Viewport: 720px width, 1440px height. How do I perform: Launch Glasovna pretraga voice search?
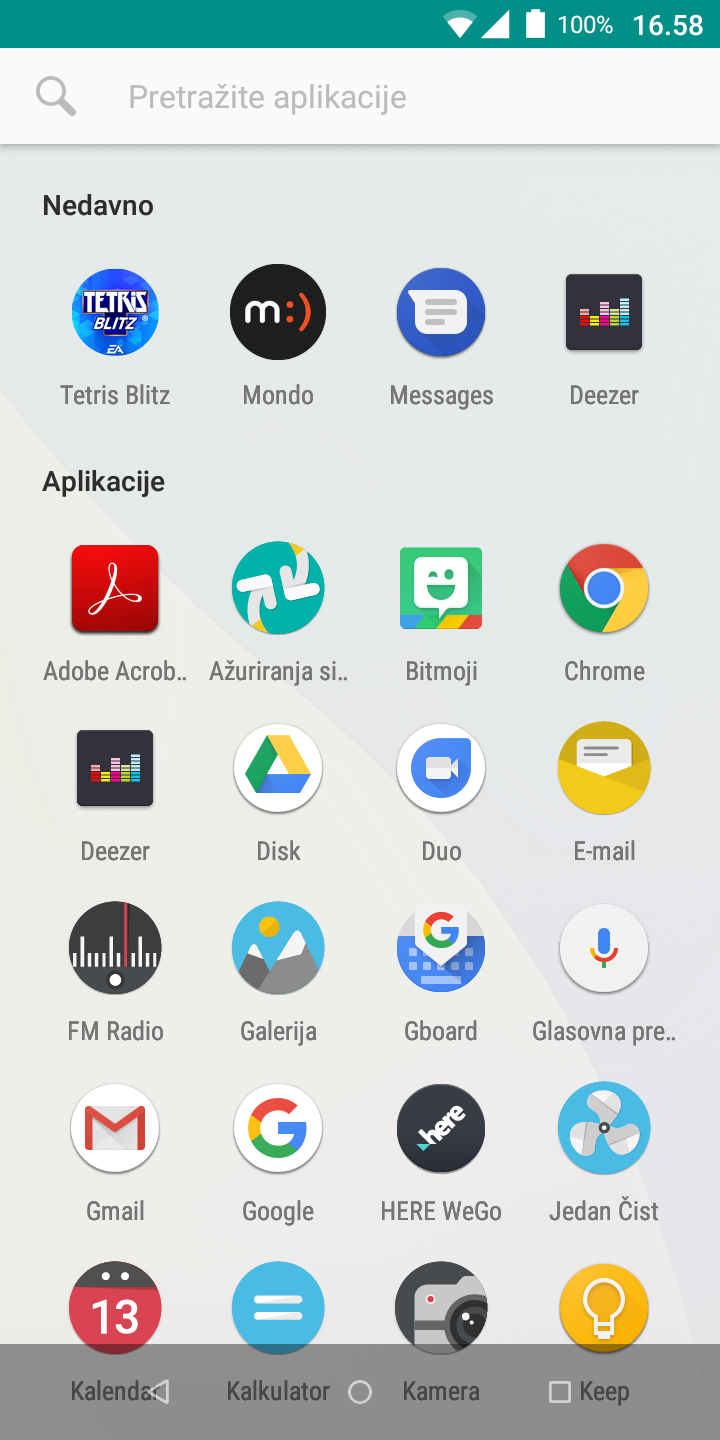(604, 949)
